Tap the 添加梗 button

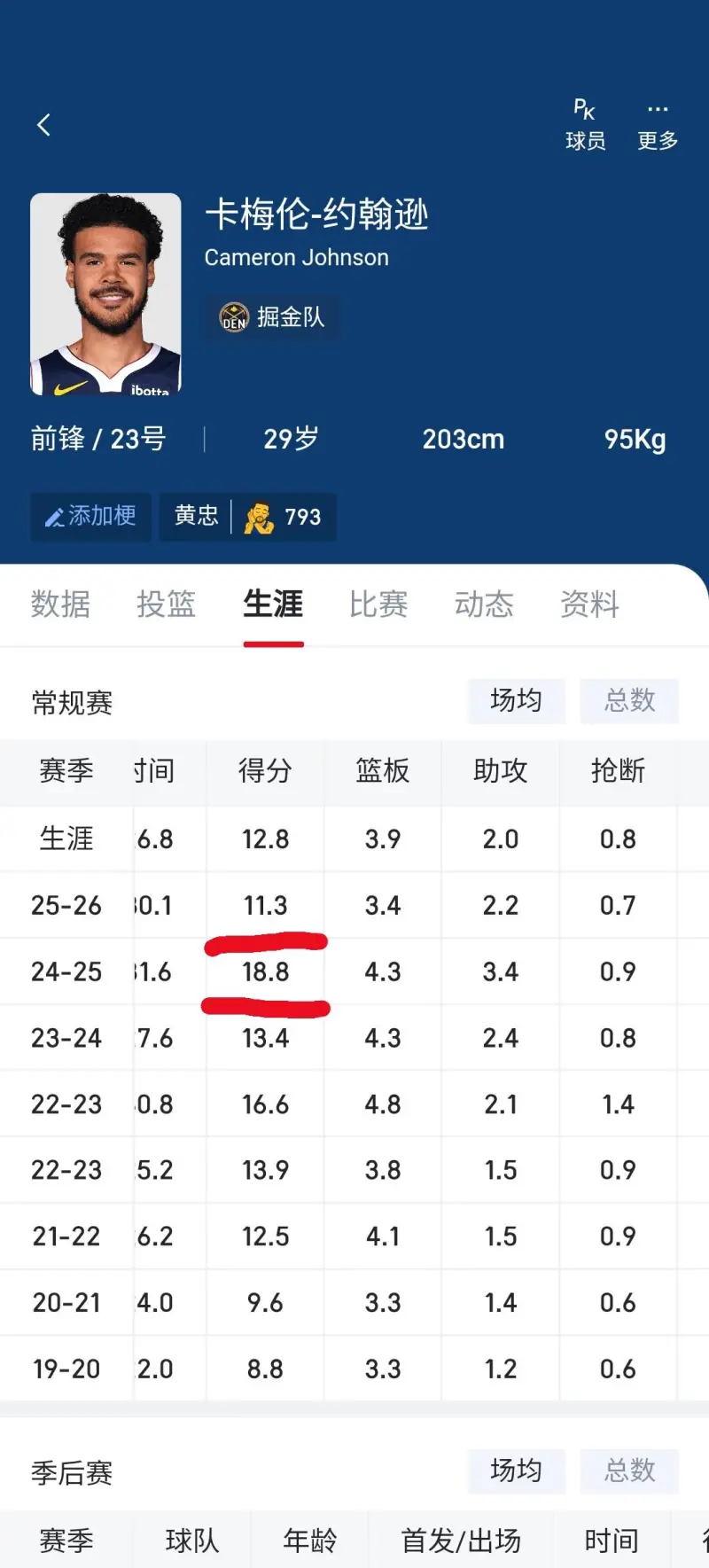tap(91, 516)
